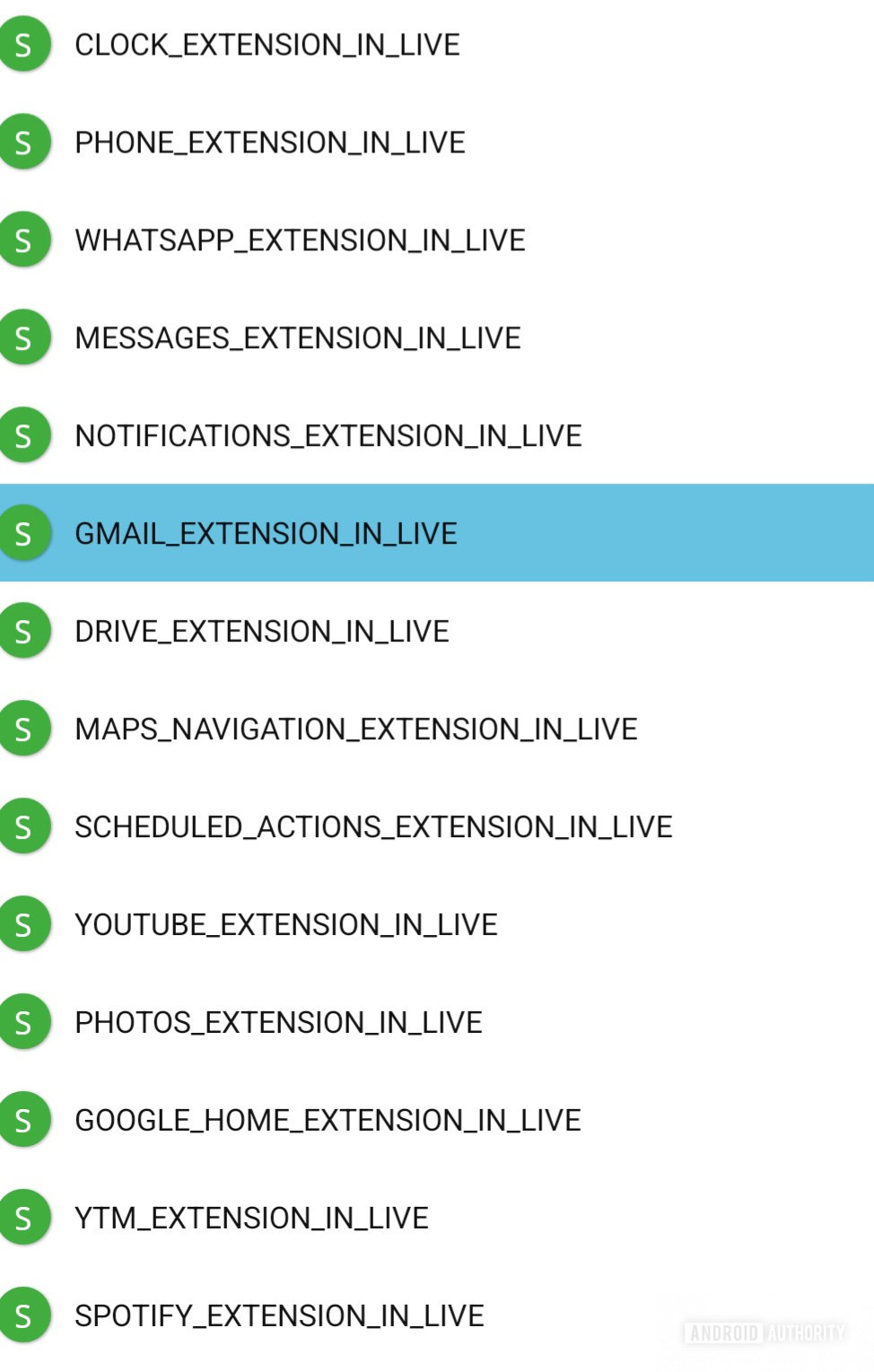Tap GOOGLE_HOME_EXTENSION_IN_LIVE row
This screenshot has width=874, height=1372.
[328, 1121]
